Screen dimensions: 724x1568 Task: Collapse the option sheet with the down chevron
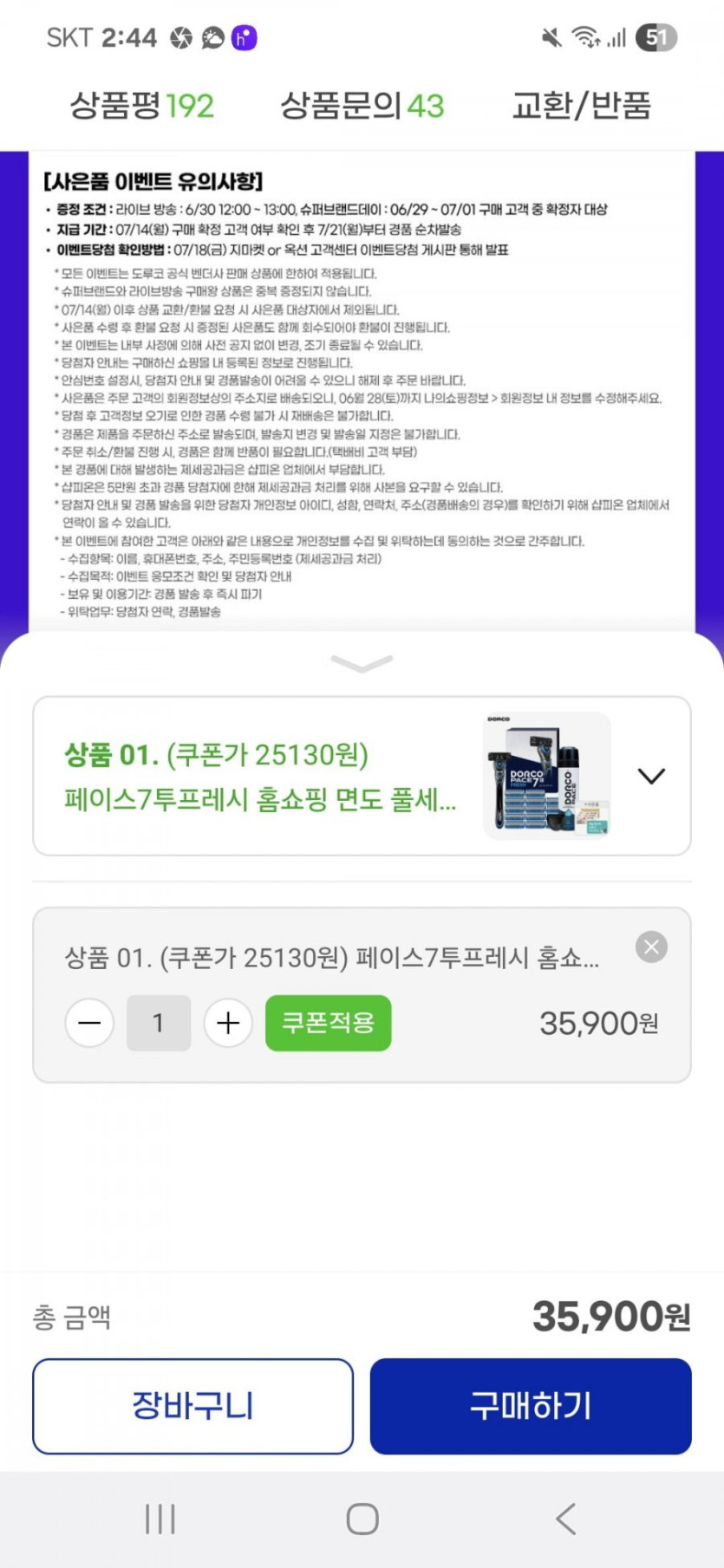pos(362,664)
